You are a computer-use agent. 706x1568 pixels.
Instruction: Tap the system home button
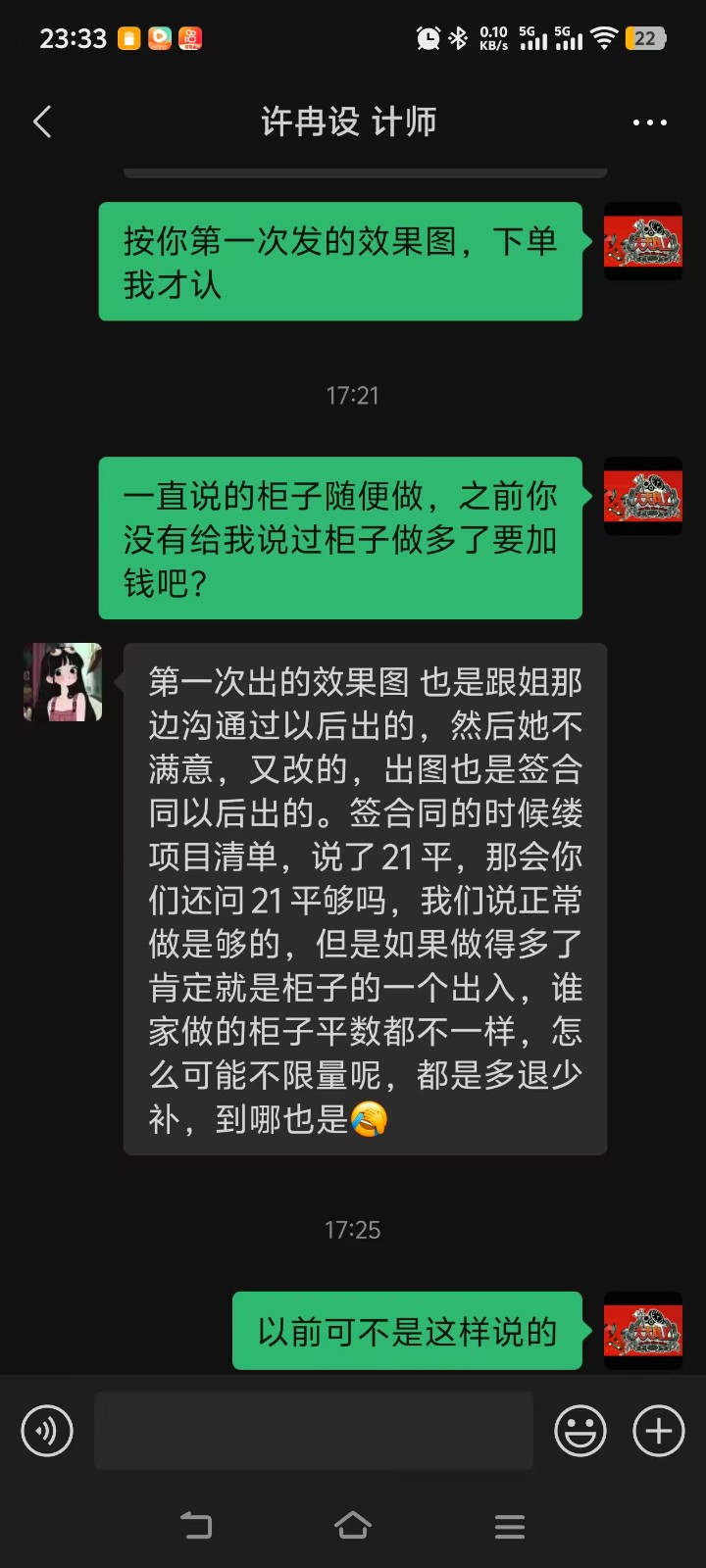point(353,1526)
